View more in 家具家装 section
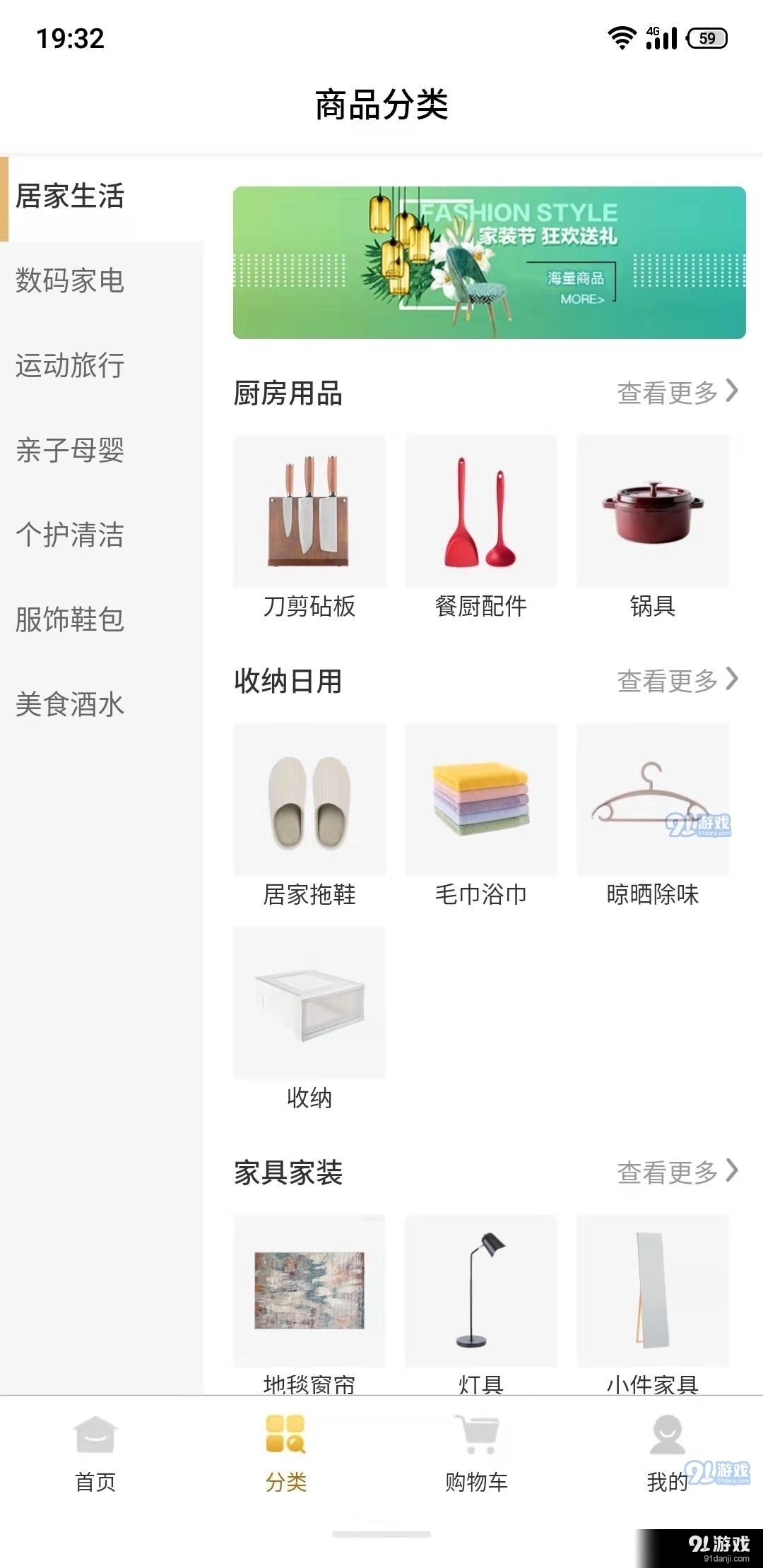Screen dimensions: 763x1568 point(677,1172)
